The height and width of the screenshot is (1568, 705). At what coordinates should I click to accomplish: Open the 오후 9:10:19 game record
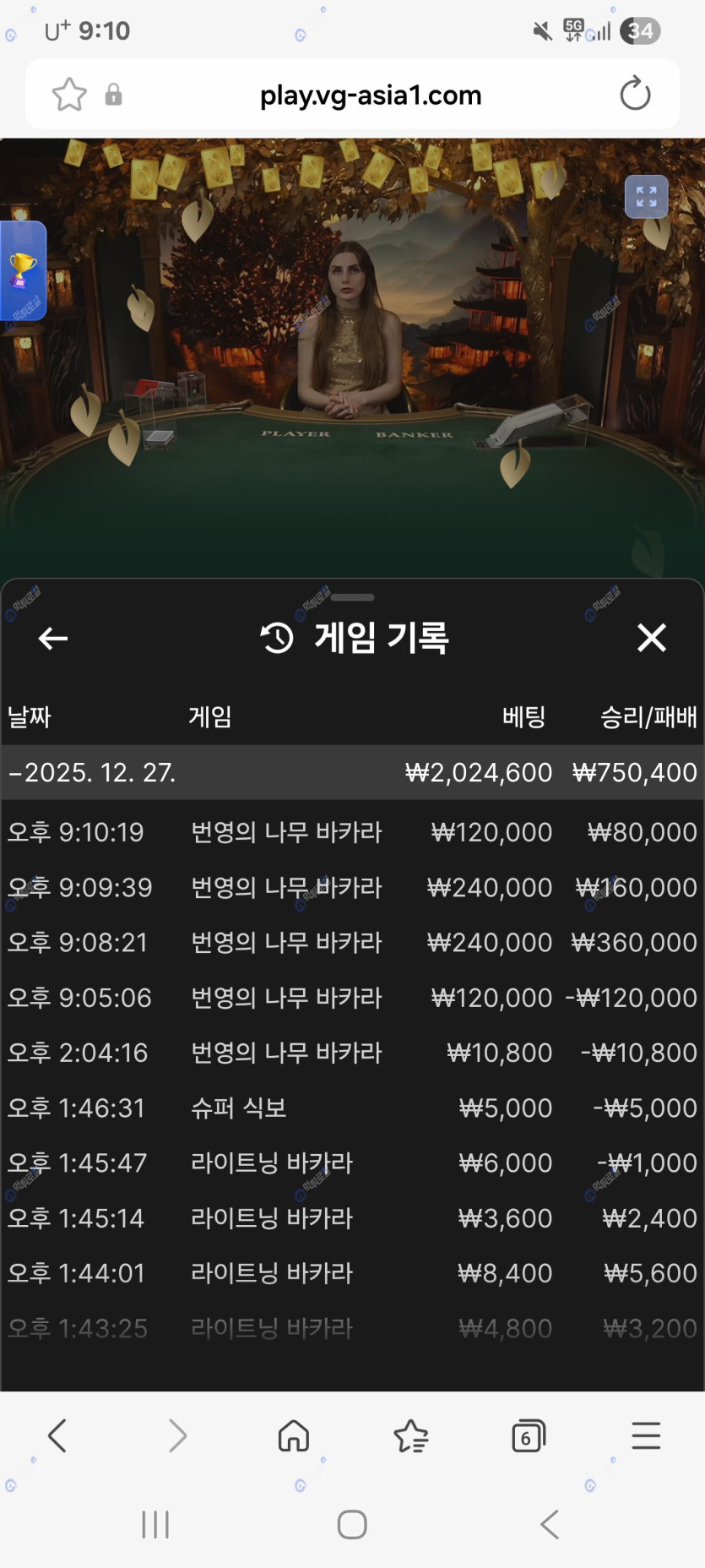click(352, 832)
